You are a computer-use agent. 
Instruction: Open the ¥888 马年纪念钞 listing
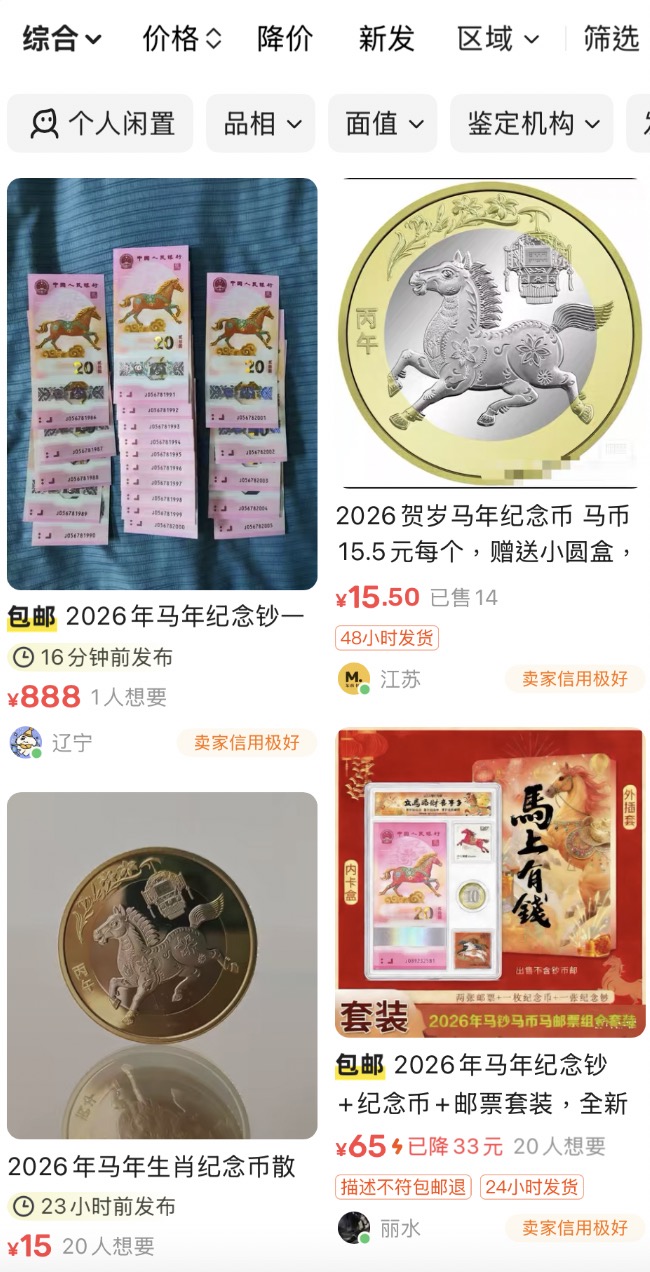pos(162,385)
